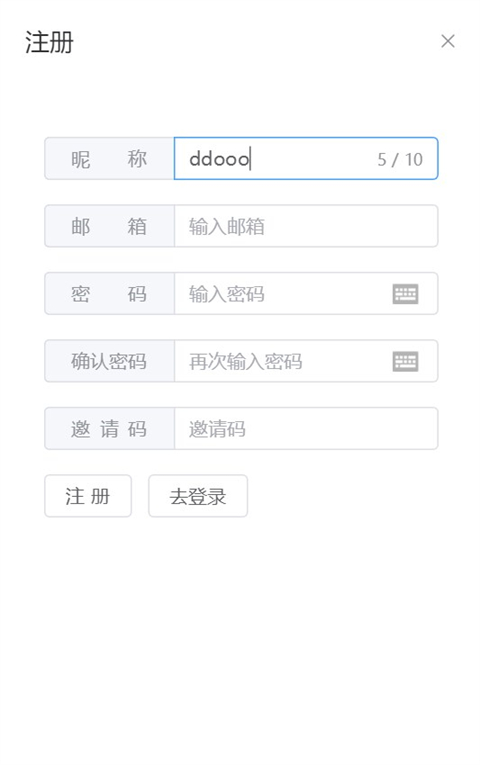Close the 注册 dialog
This screenshot has height=765, width=480.
447,41
